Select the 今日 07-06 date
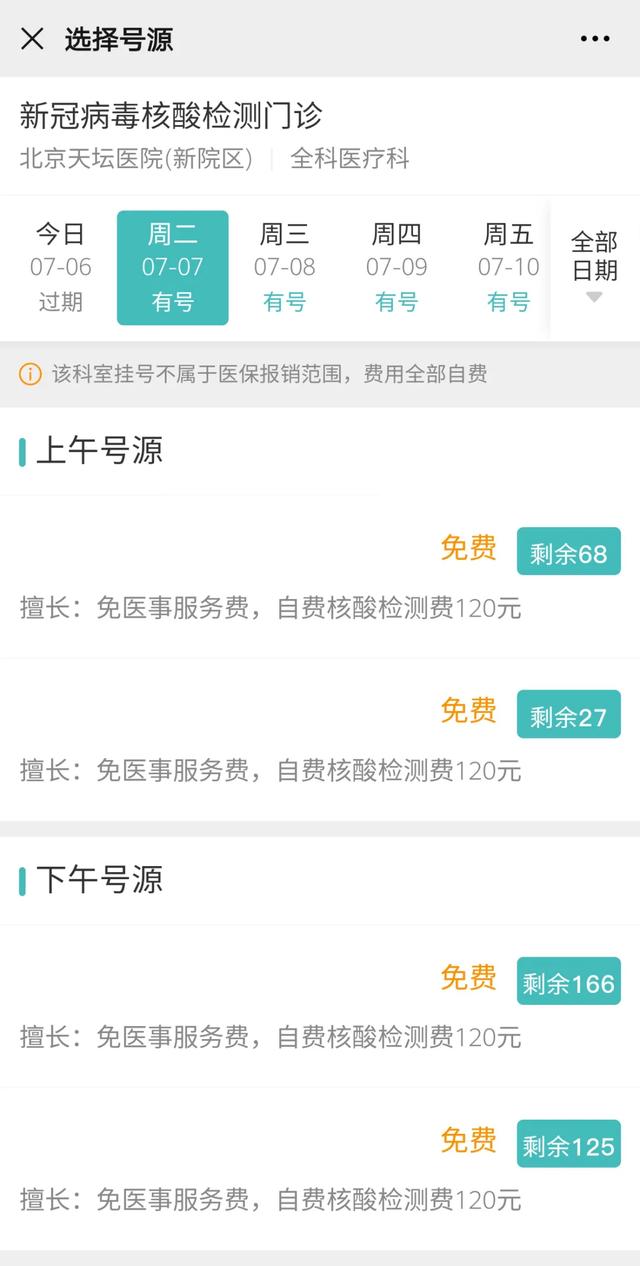The height and width of the screenshot is (1266, 640). click(x=61, y=268)
